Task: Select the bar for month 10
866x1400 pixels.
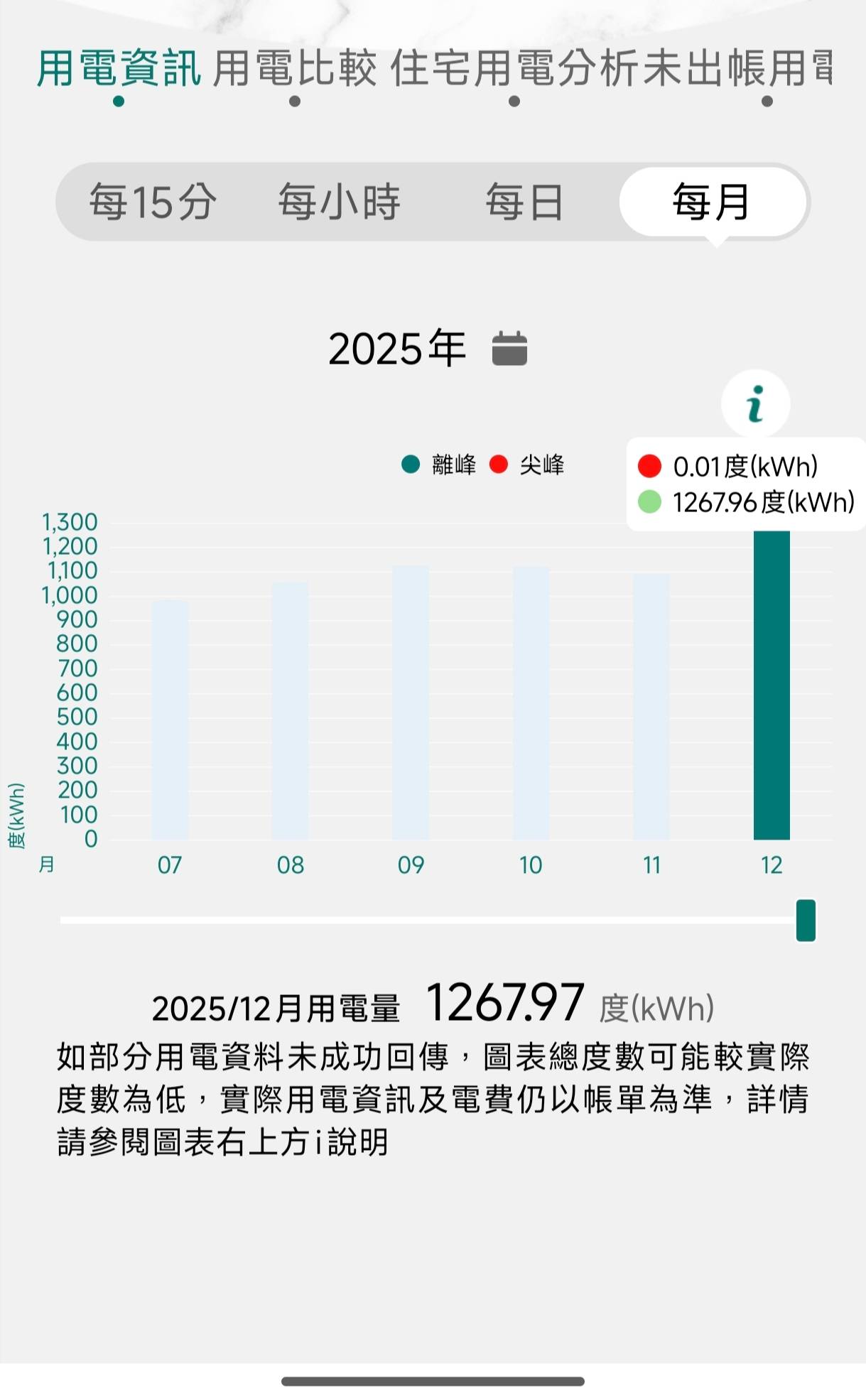Action: coord(531,702)
